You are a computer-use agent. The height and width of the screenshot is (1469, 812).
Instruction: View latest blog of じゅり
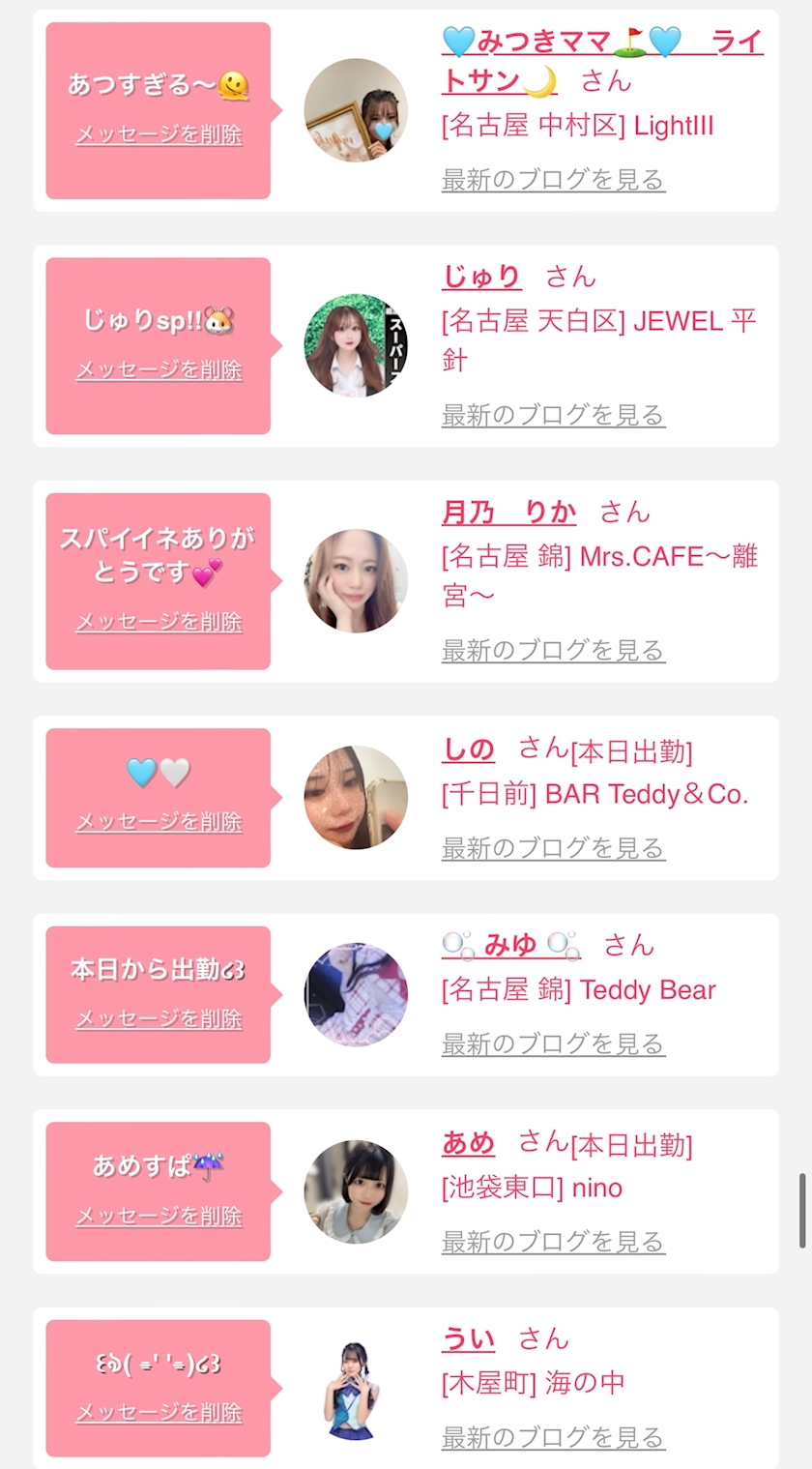point(553,415)
